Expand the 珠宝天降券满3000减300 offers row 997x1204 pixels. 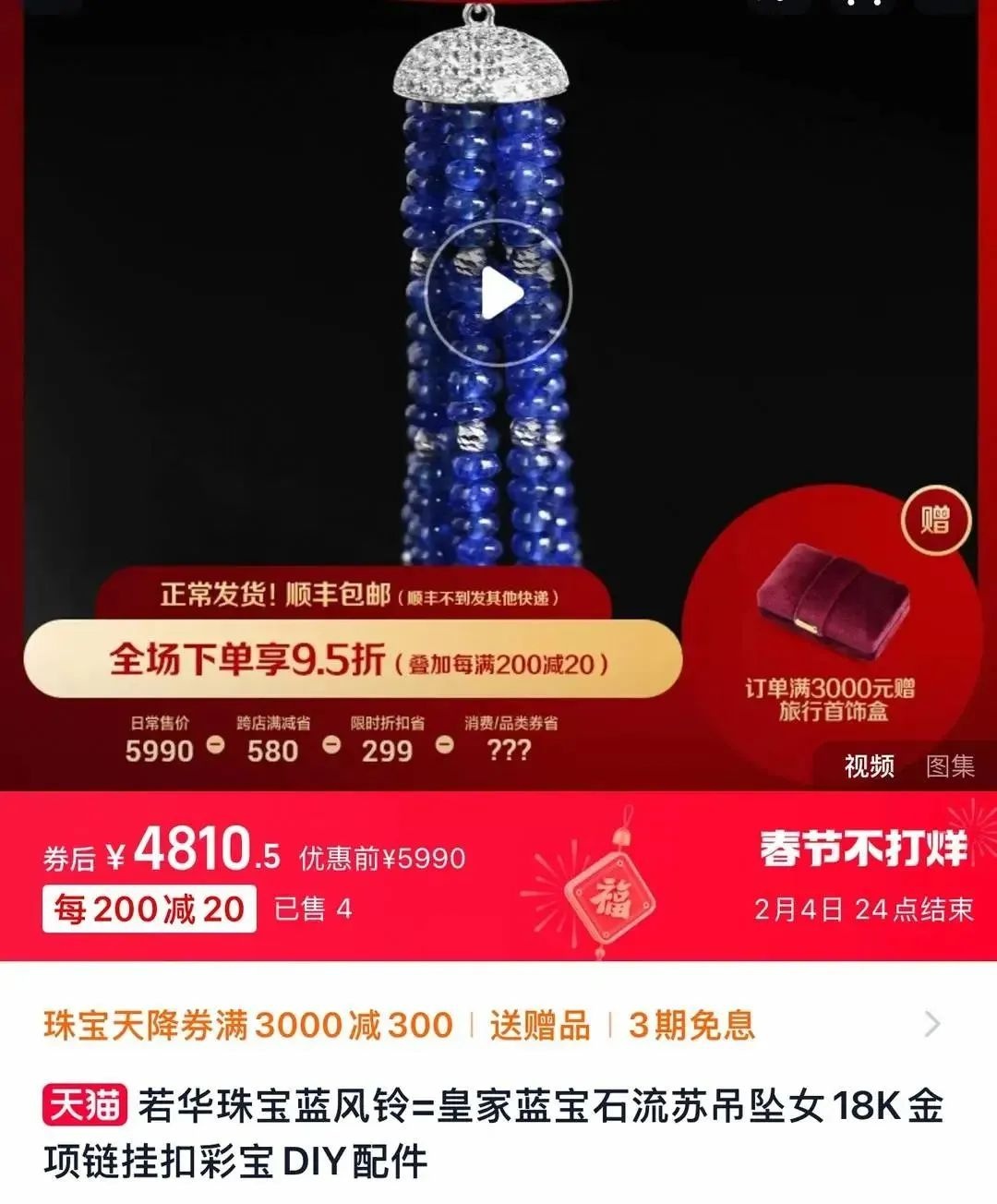[931, 1024]
